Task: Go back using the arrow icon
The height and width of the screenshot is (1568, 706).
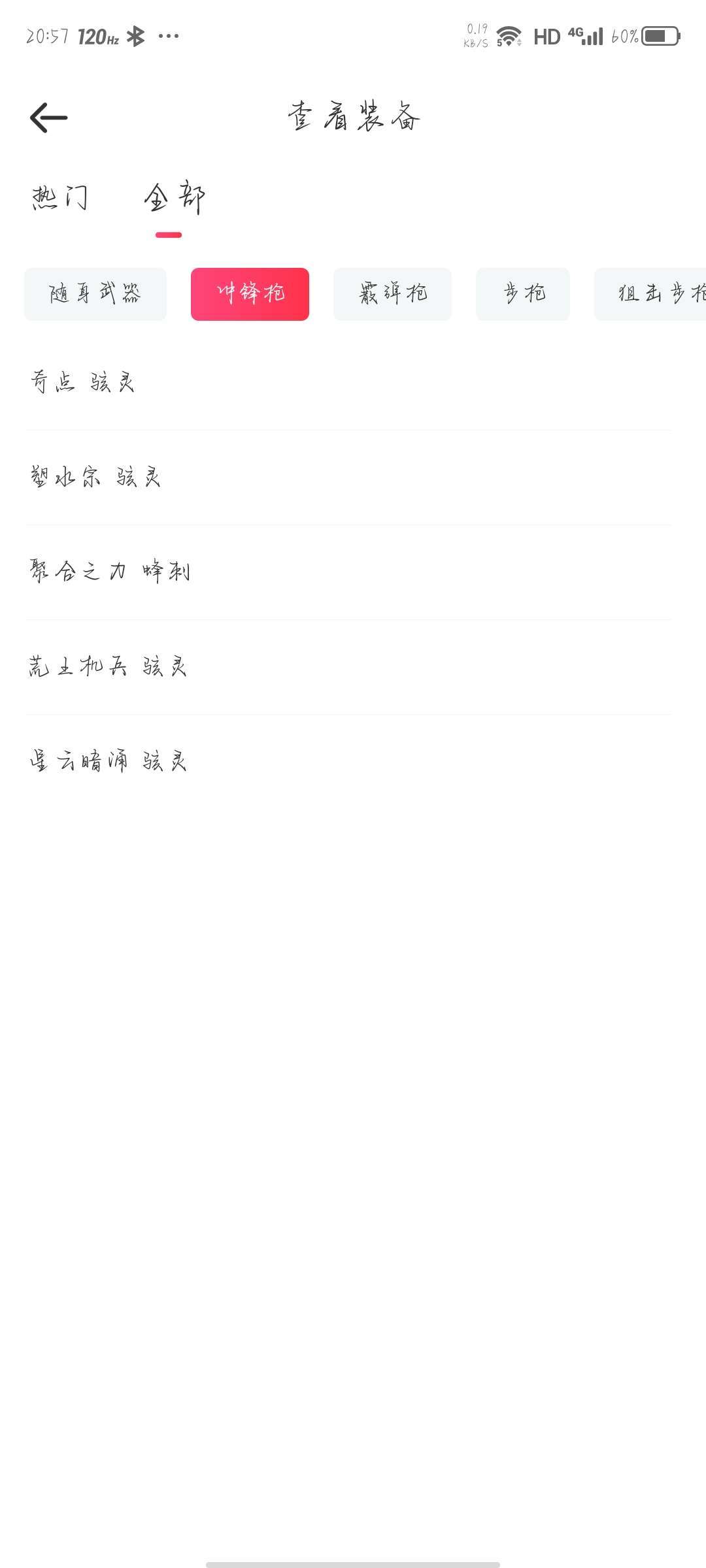Action: (x=49, y=118)
